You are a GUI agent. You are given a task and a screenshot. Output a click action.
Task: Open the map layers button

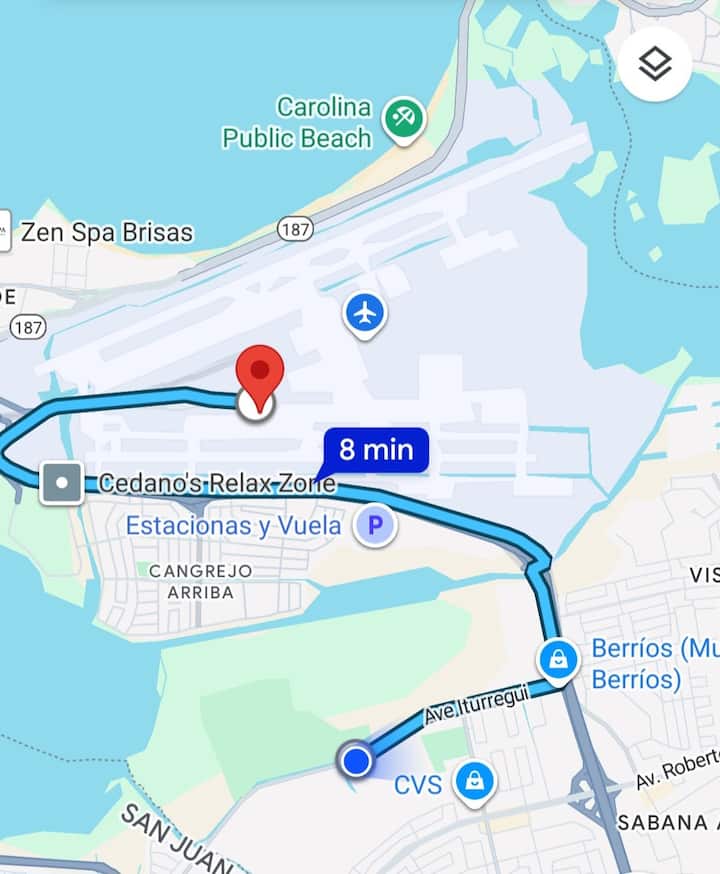[655, 64]
